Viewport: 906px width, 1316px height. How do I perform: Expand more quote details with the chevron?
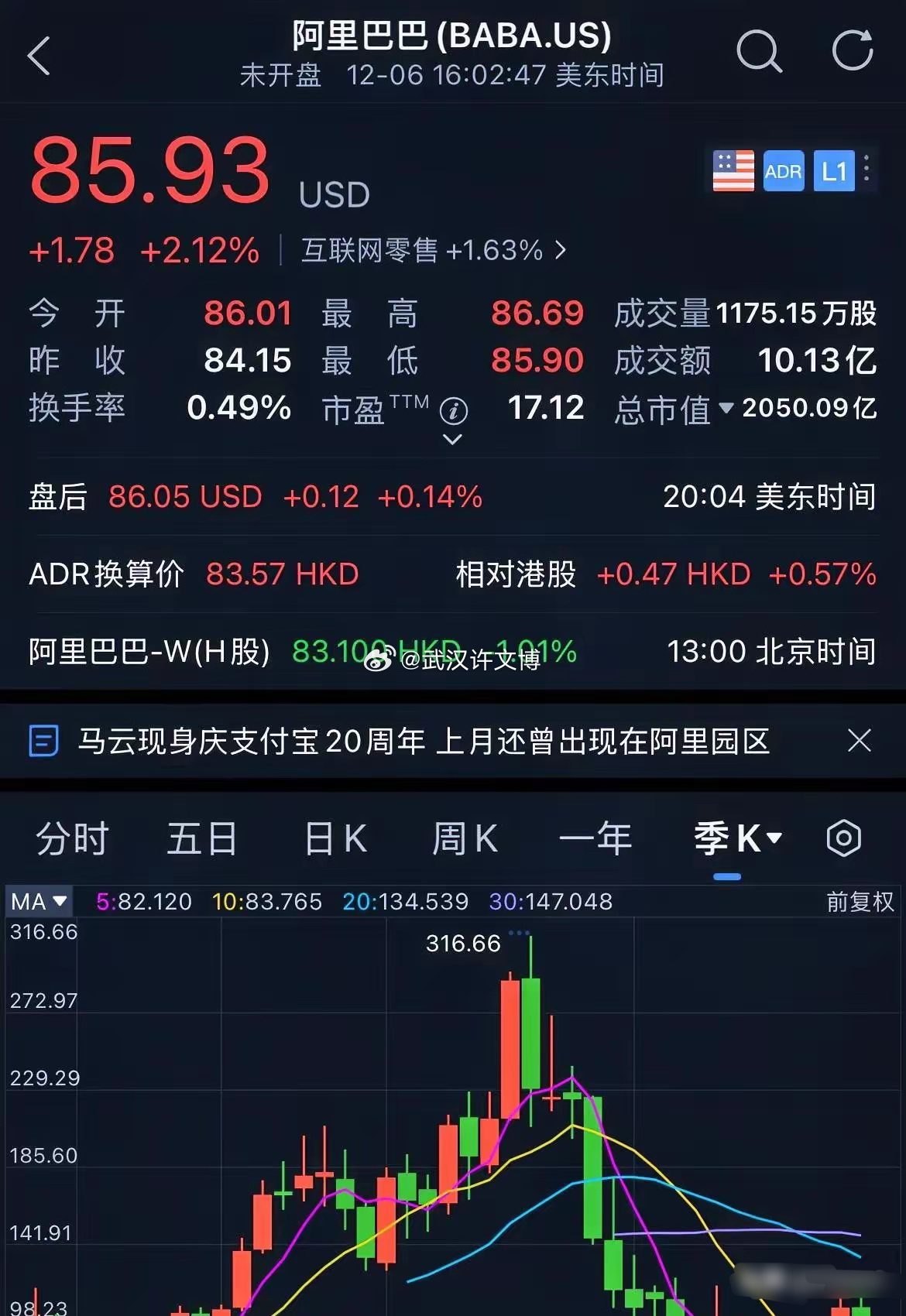(452, 440)
